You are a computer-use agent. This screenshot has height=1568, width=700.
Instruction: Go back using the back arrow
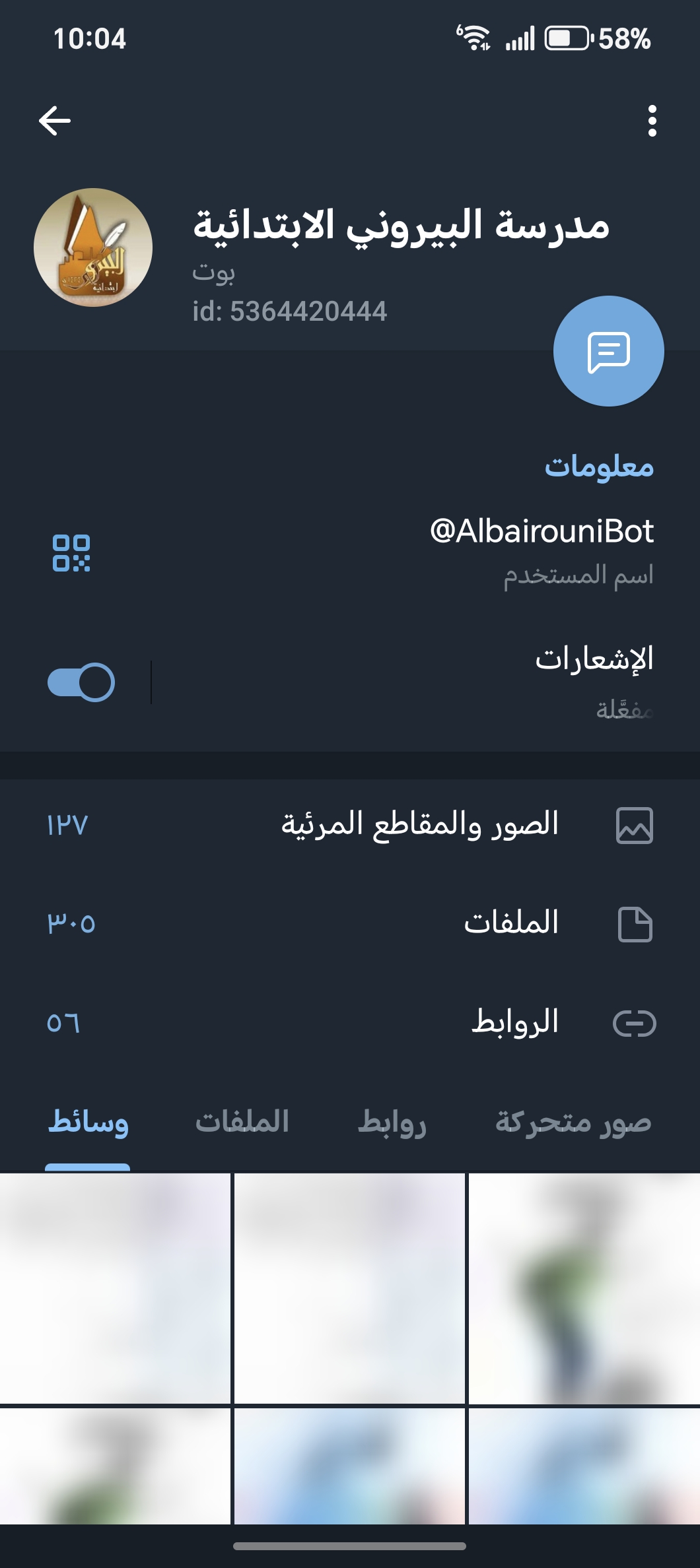pyautogui.click(x=55, y=121)
